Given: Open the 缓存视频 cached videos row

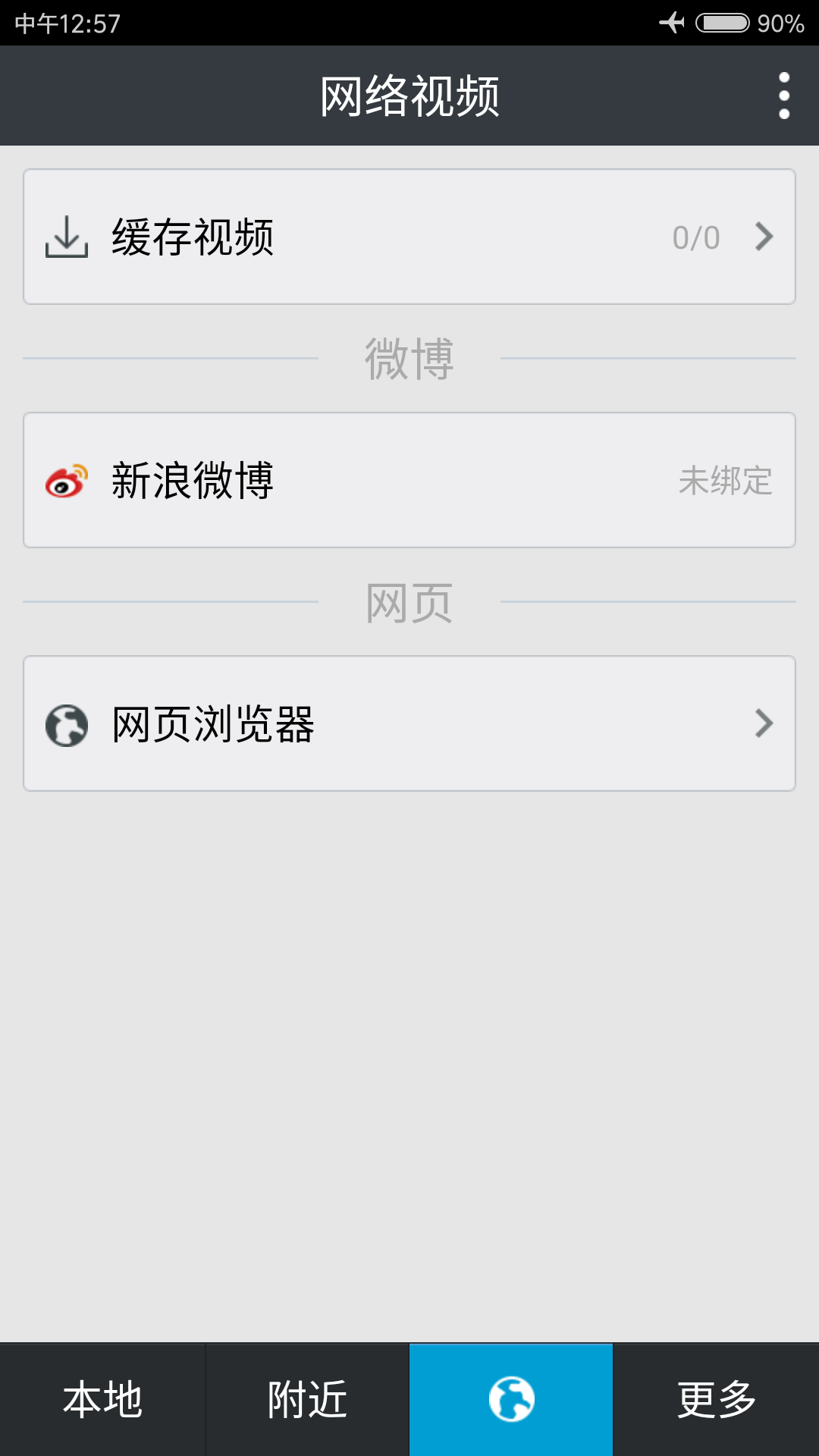Looking at the screenshot, I should click(x=409, y=237).
